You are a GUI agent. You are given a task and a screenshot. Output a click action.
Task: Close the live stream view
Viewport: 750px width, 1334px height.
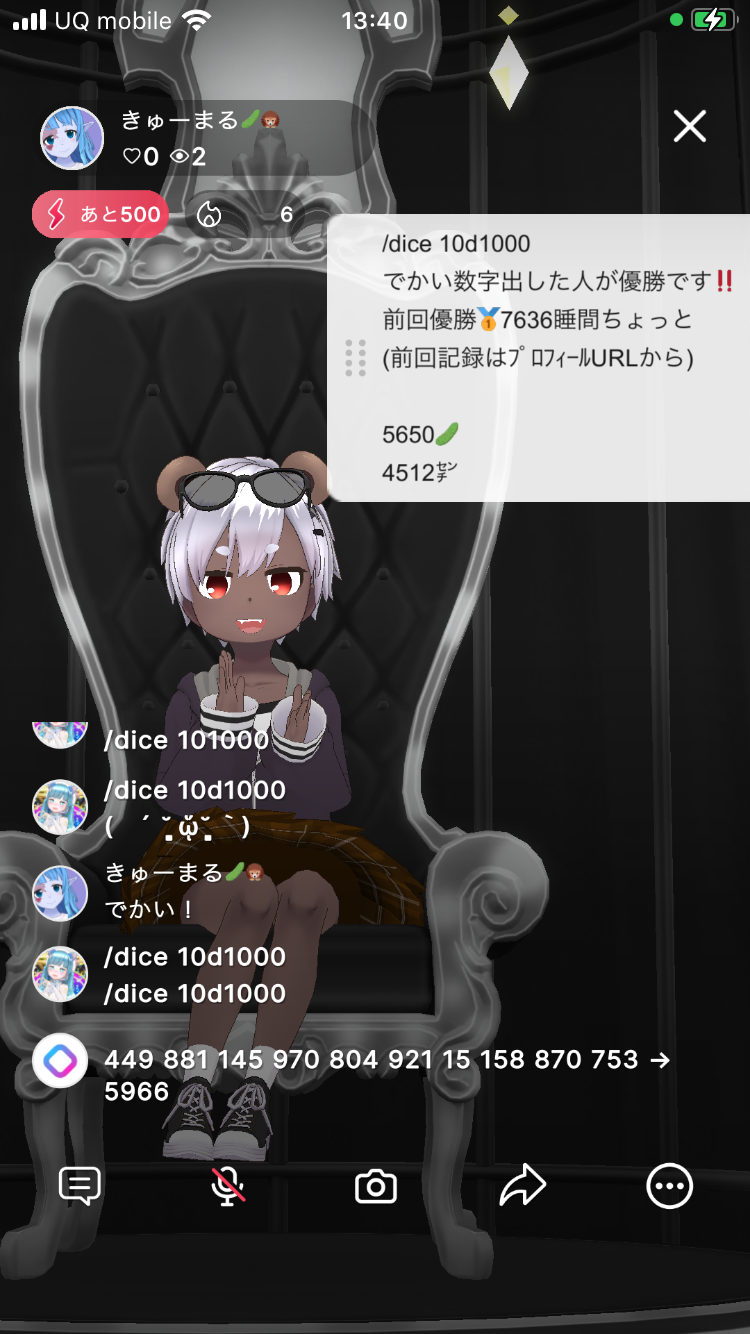click(x=689, y=127)
